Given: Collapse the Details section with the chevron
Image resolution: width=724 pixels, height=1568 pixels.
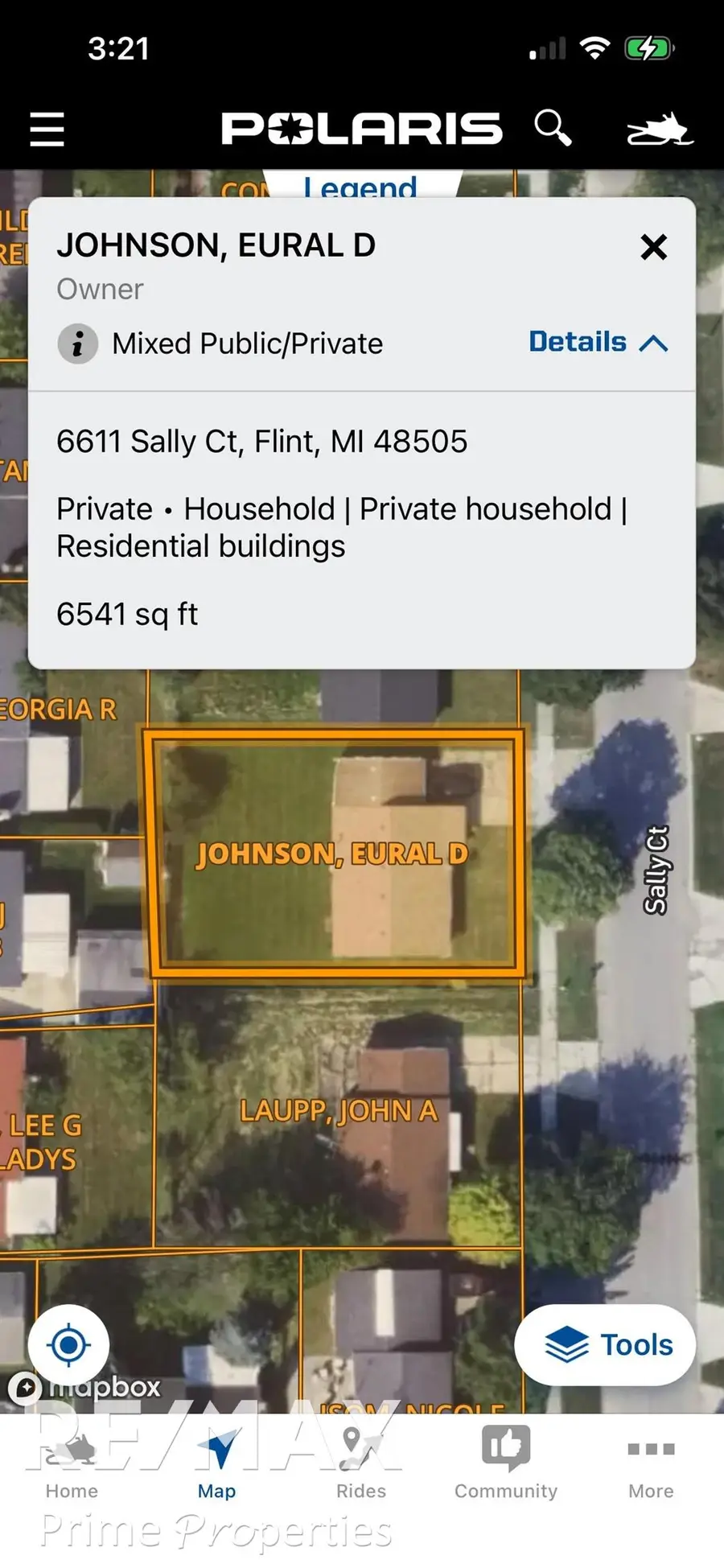Looking at the screenshot, I should [652, 343].
